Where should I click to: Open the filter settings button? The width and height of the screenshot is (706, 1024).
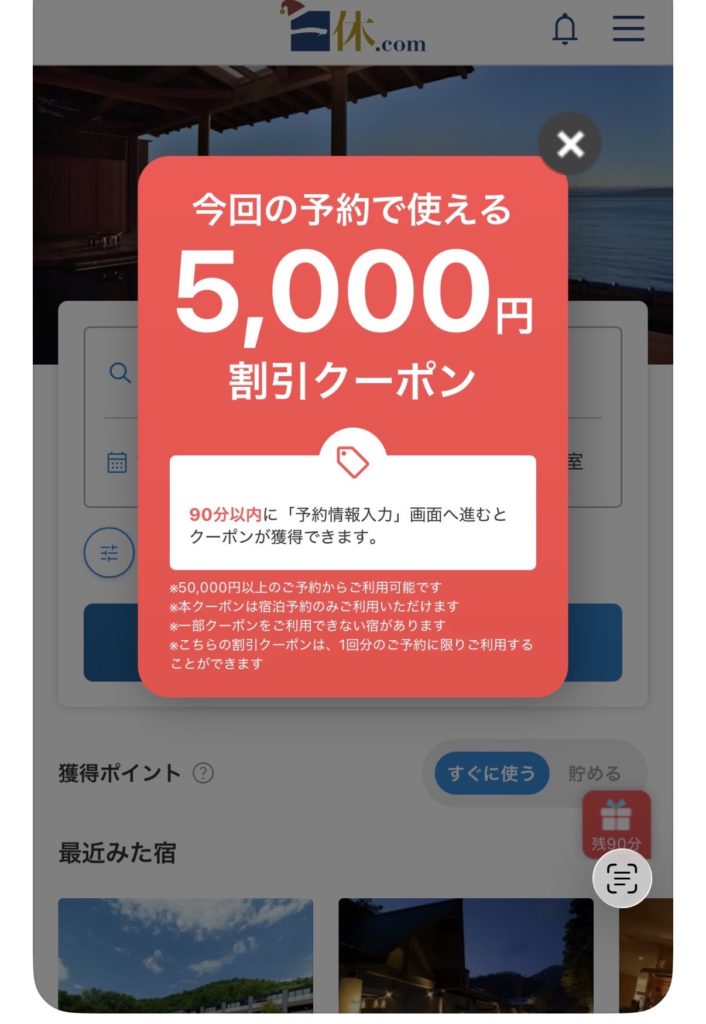click(108, 553)
